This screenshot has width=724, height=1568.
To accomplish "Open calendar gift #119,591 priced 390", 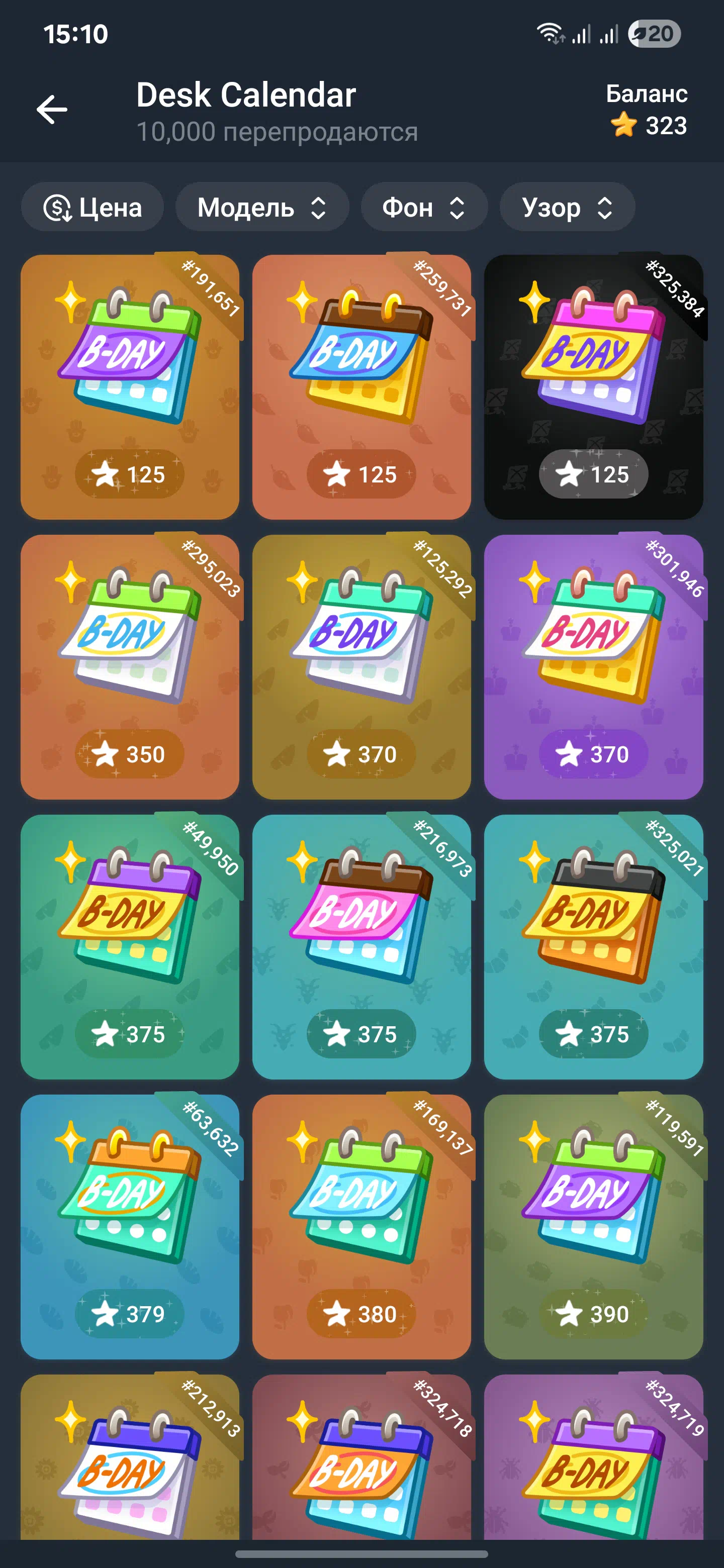I will [x=594, y=1227].
